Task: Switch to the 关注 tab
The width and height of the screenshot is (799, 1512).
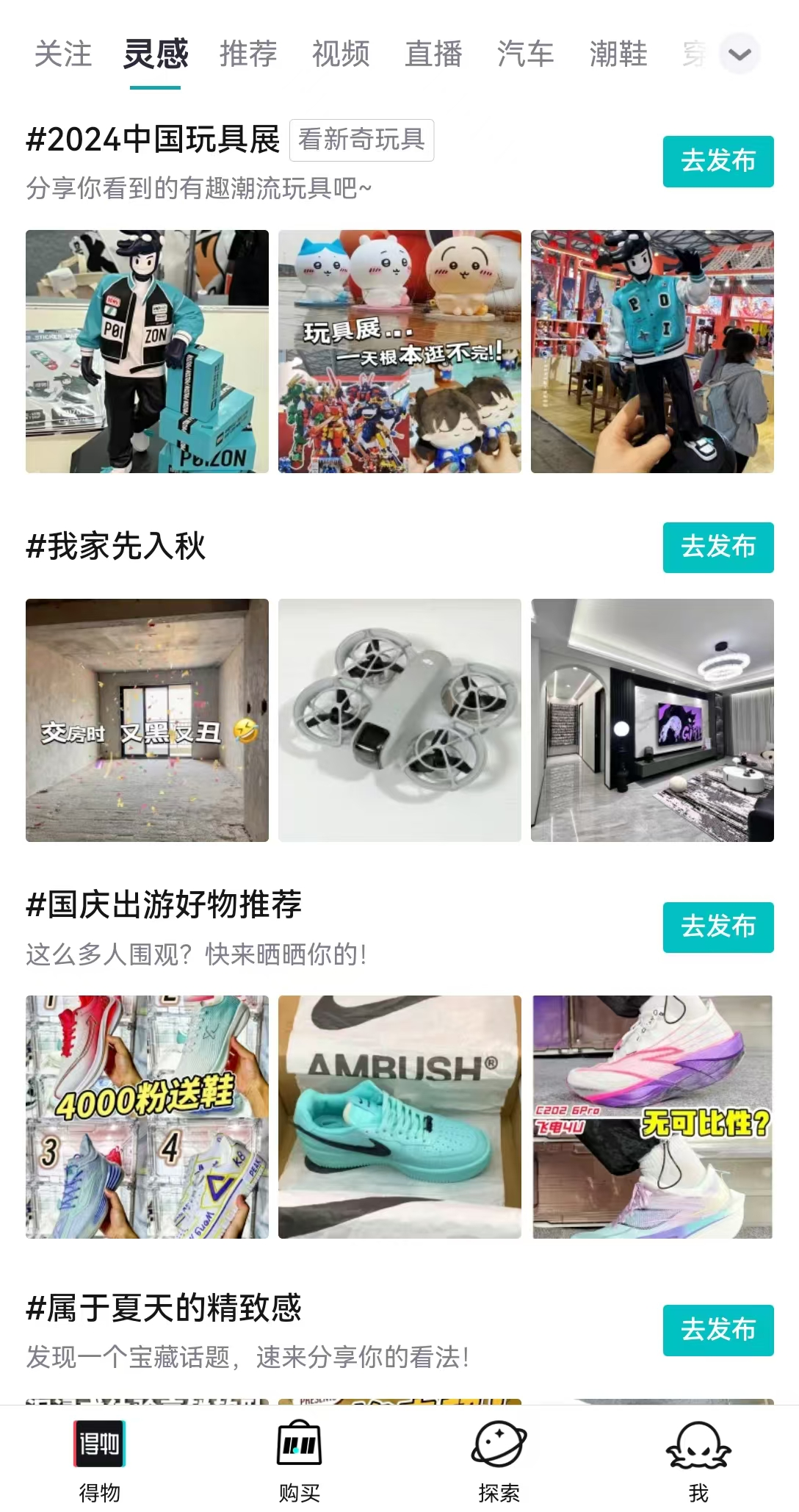Action: pos(63,54)
